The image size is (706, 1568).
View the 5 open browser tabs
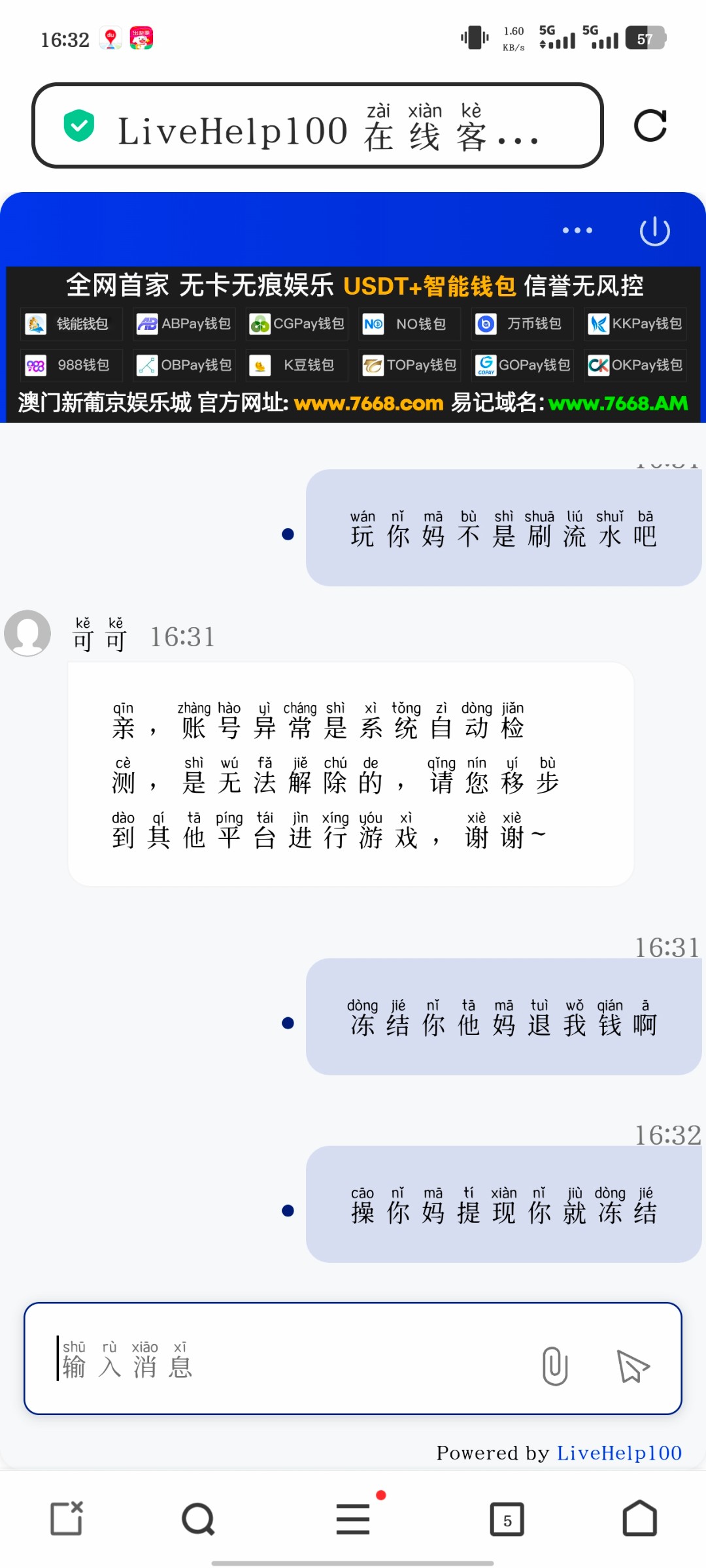(507, 1519)
